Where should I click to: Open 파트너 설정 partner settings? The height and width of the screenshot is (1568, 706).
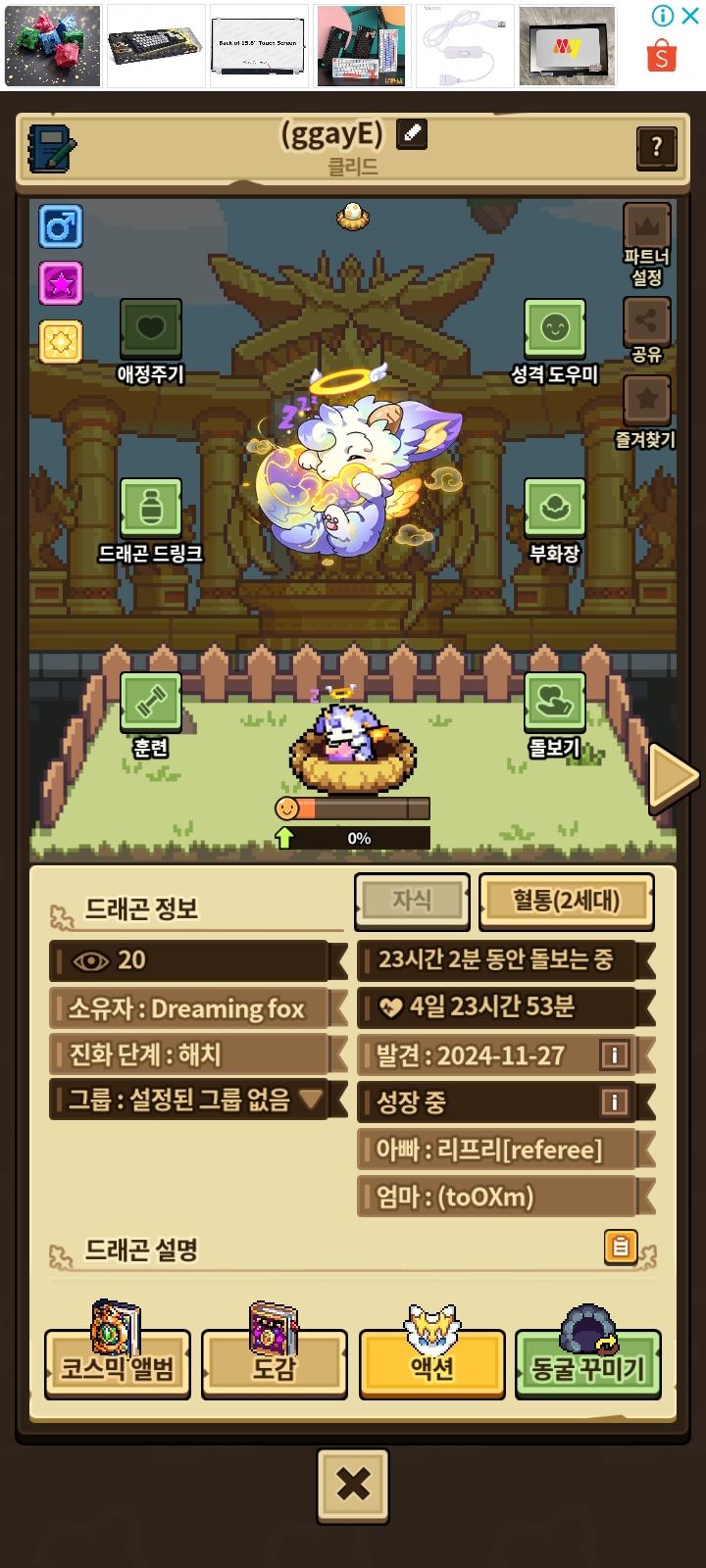[x=646, y=228]
